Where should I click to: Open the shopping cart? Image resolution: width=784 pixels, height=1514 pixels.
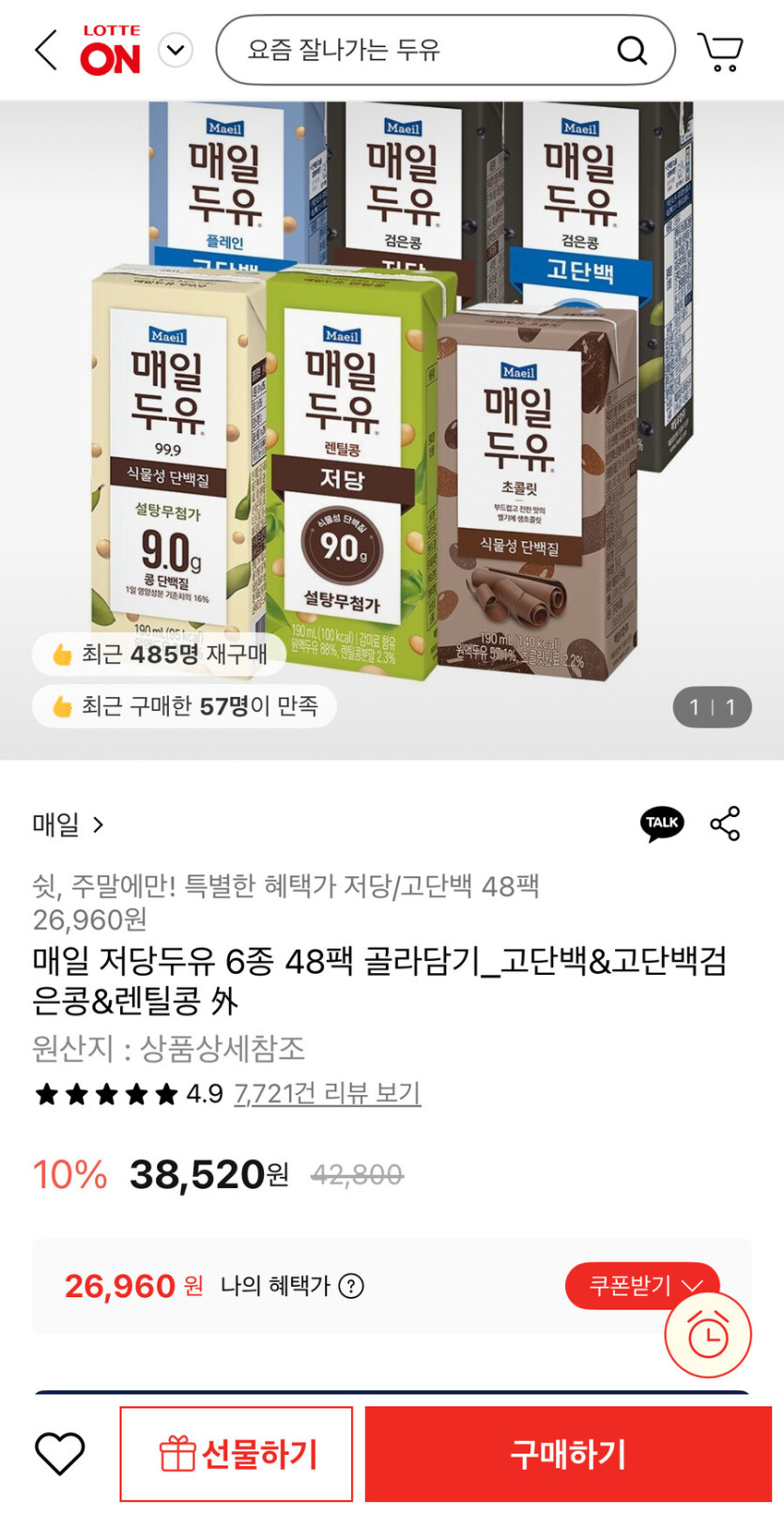[x=720, y=51]
